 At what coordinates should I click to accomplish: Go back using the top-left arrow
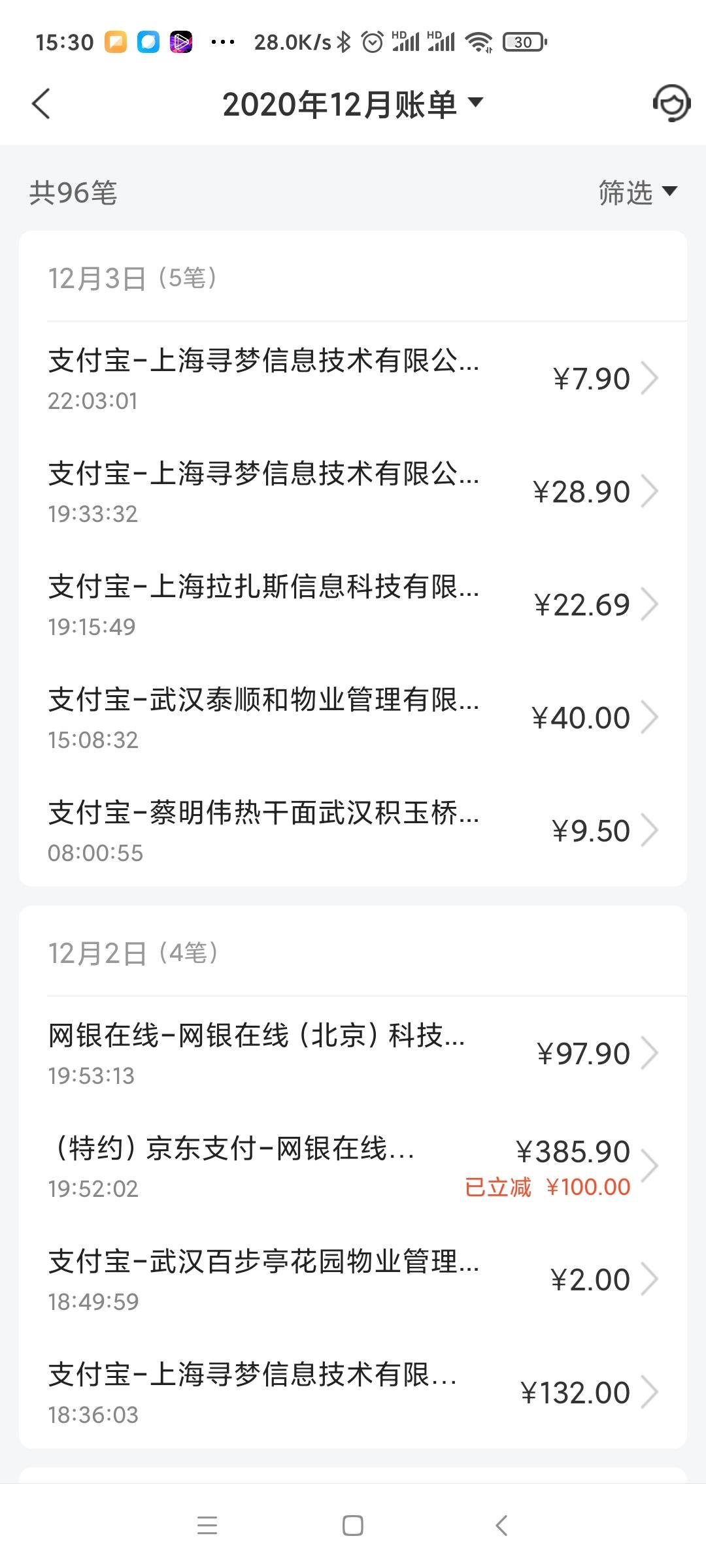point(41,105)
